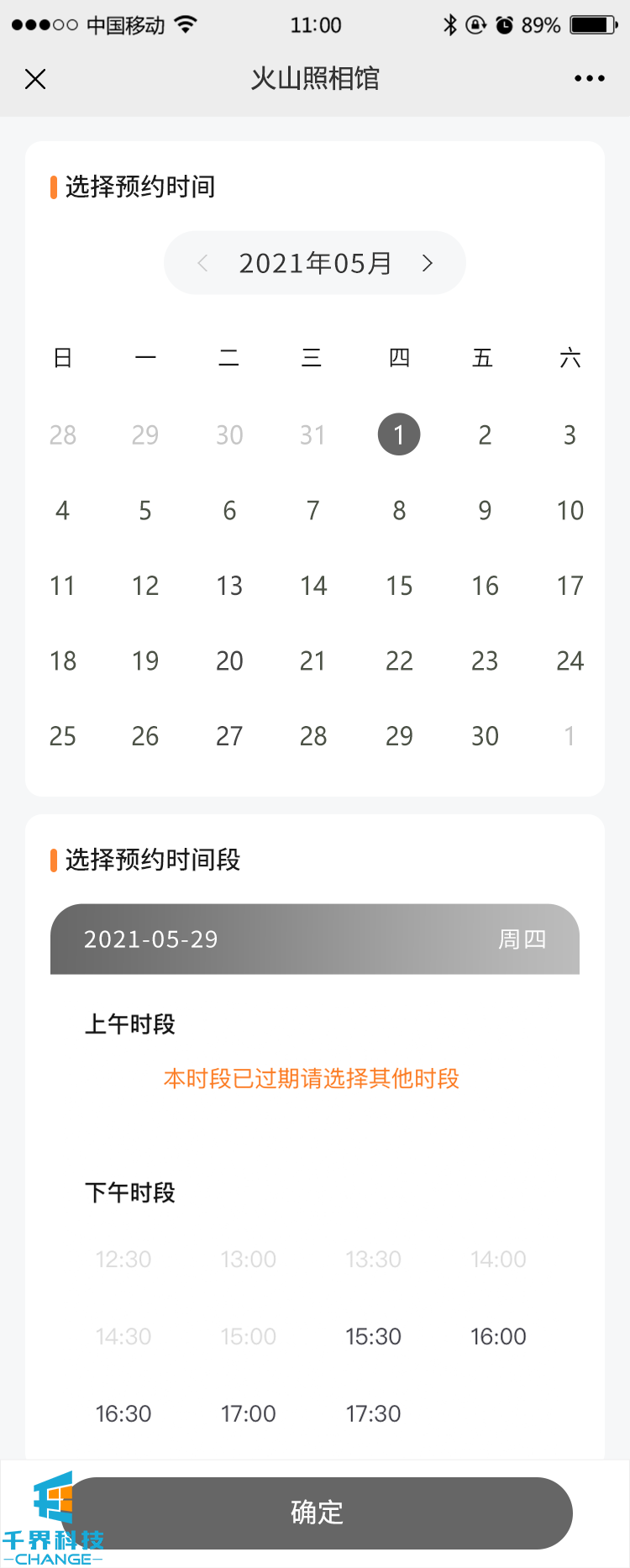Select May 1 on the calendar

(399, 434)
